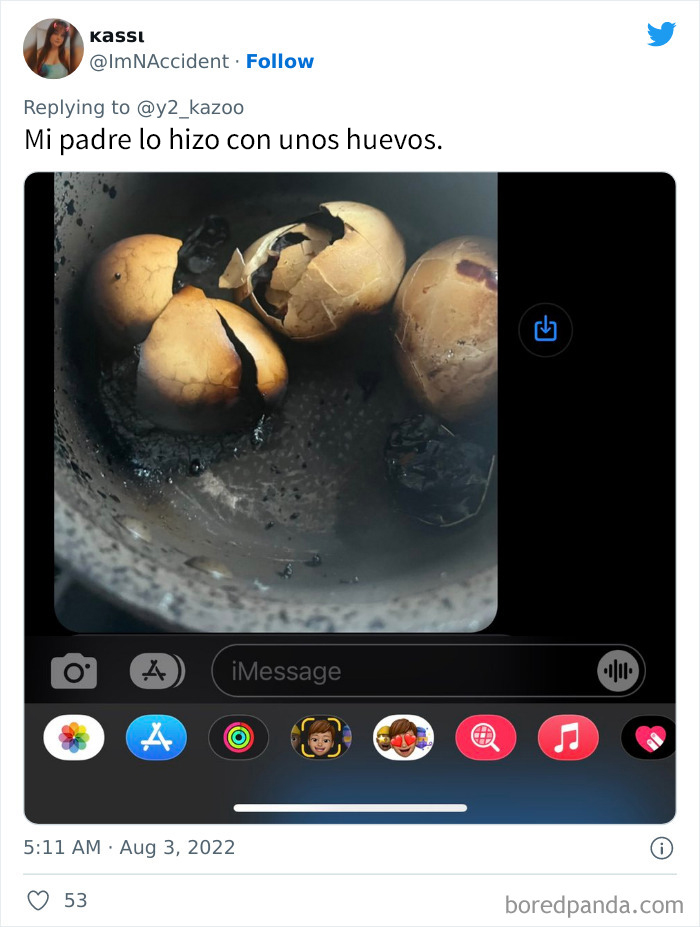Like the tweet with the heart icon

38,900
